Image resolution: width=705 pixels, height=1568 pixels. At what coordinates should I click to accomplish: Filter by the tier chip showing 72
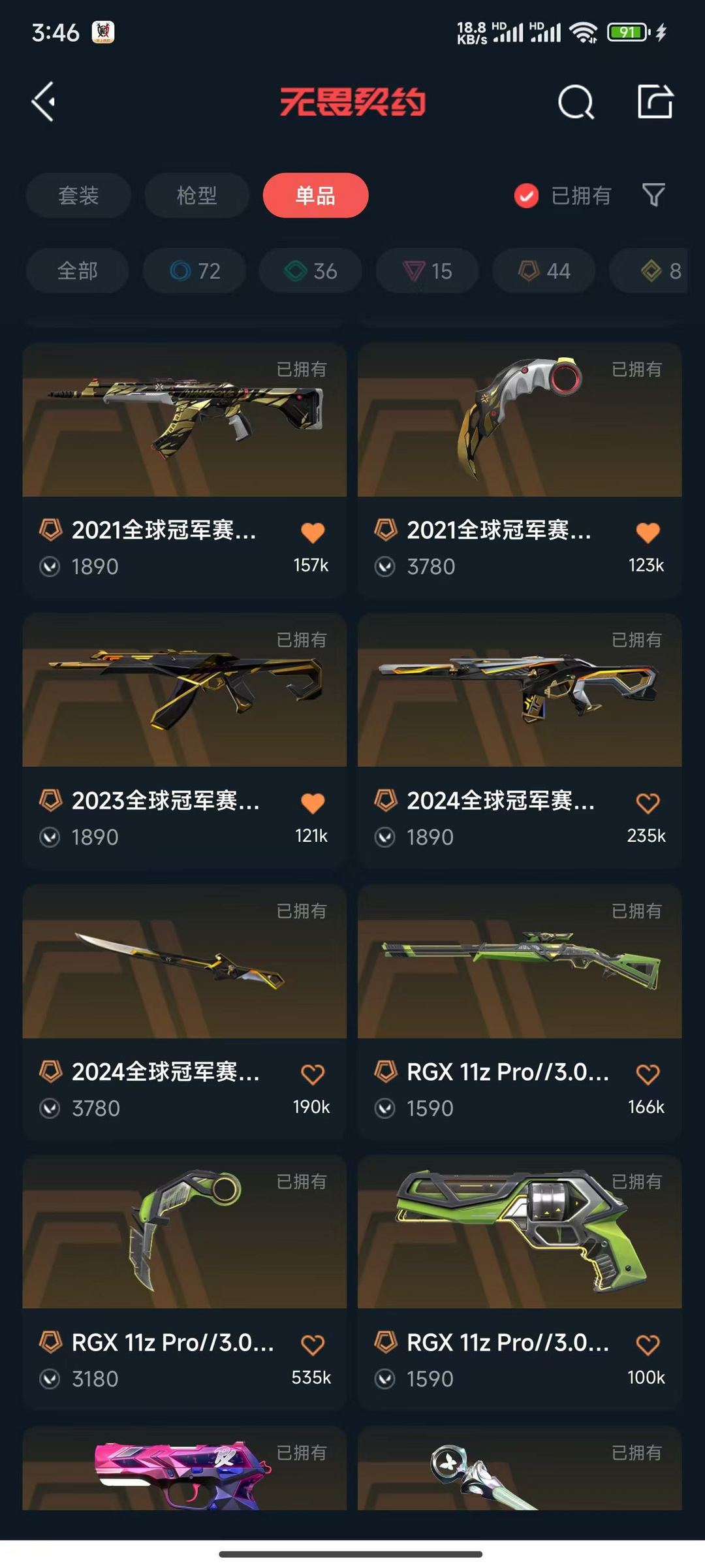[195, 270]
